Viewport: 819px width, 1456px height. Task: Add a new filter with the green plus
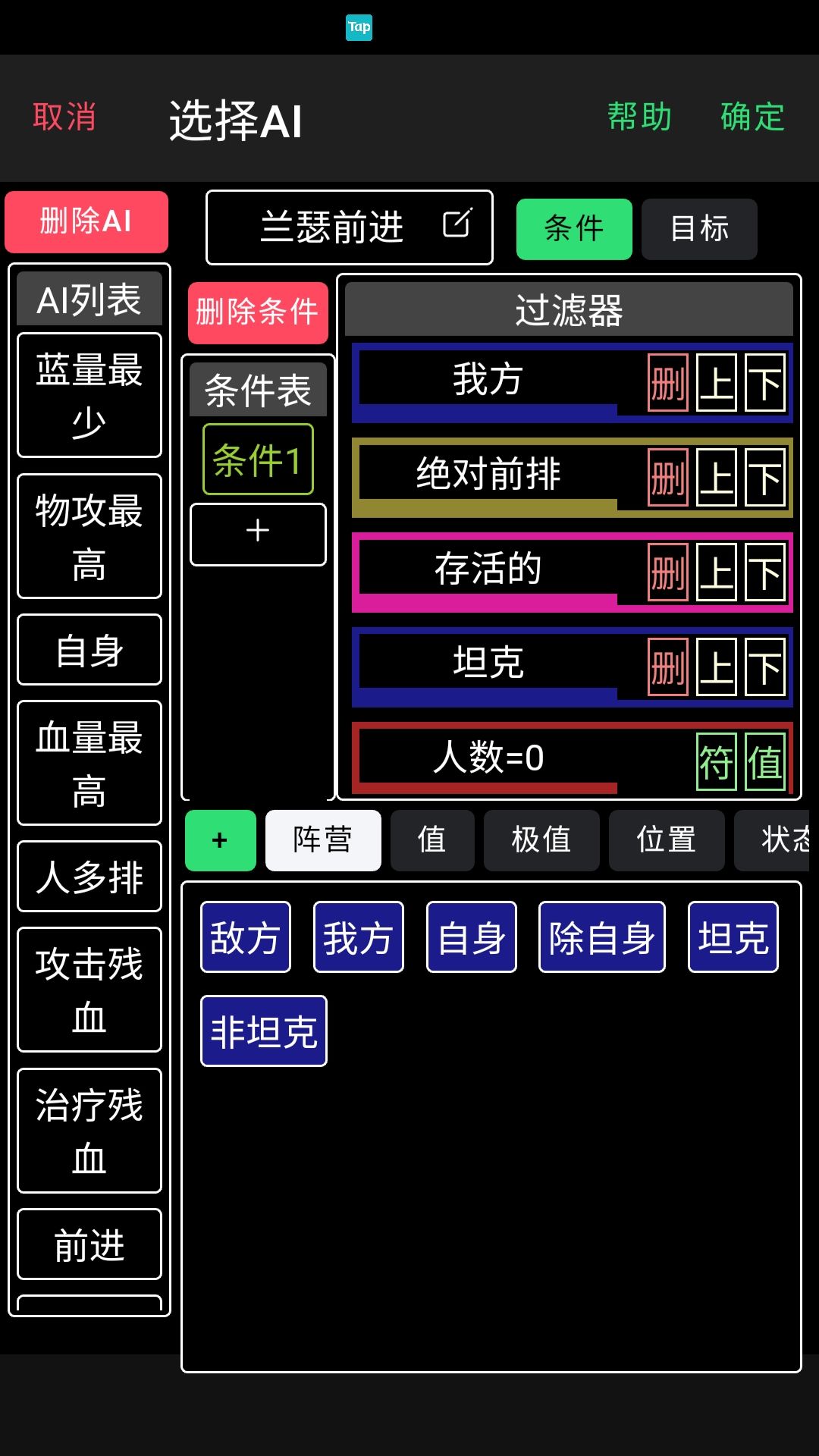point(220,840)
